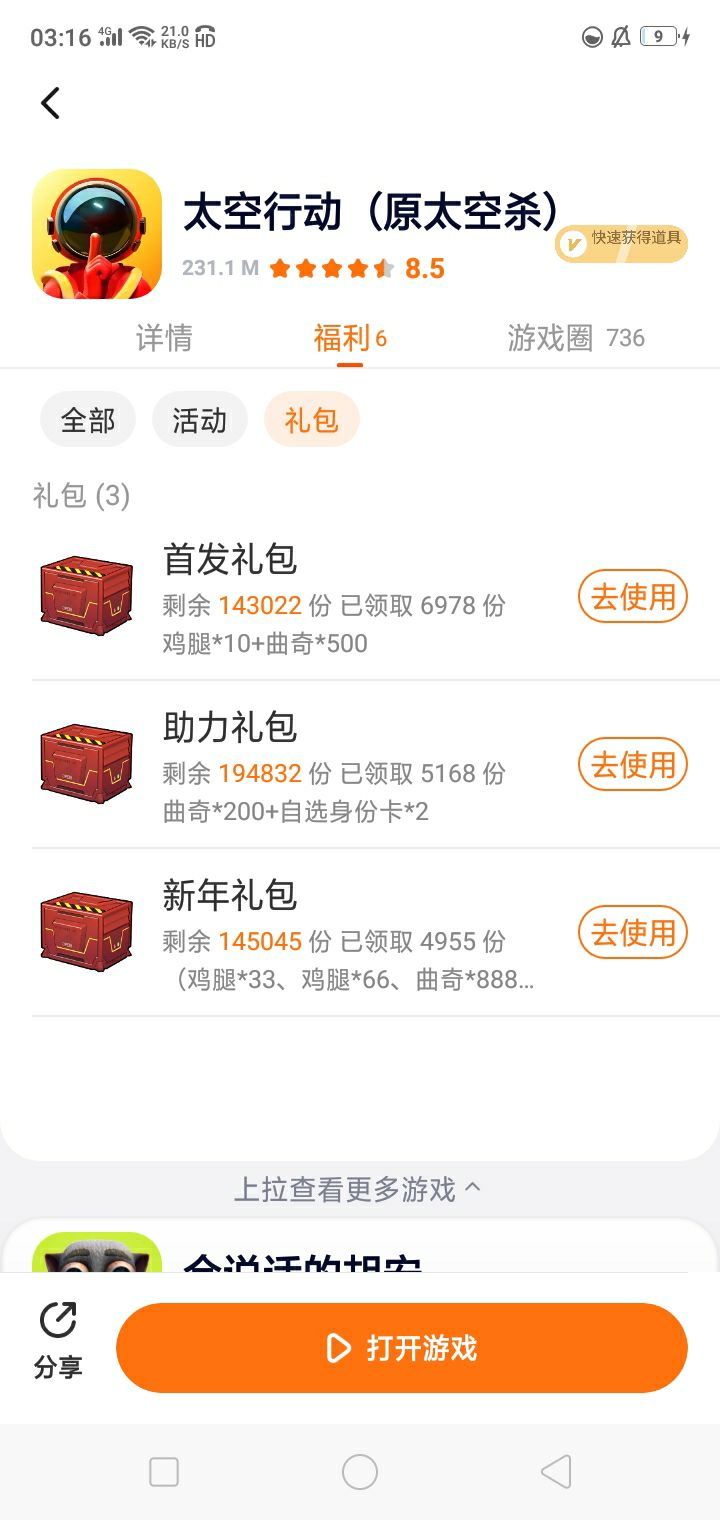The height and width of the screenshot is (1520, 720).
Task: Go to the system home screen
Action: (x=360, y=1472)
